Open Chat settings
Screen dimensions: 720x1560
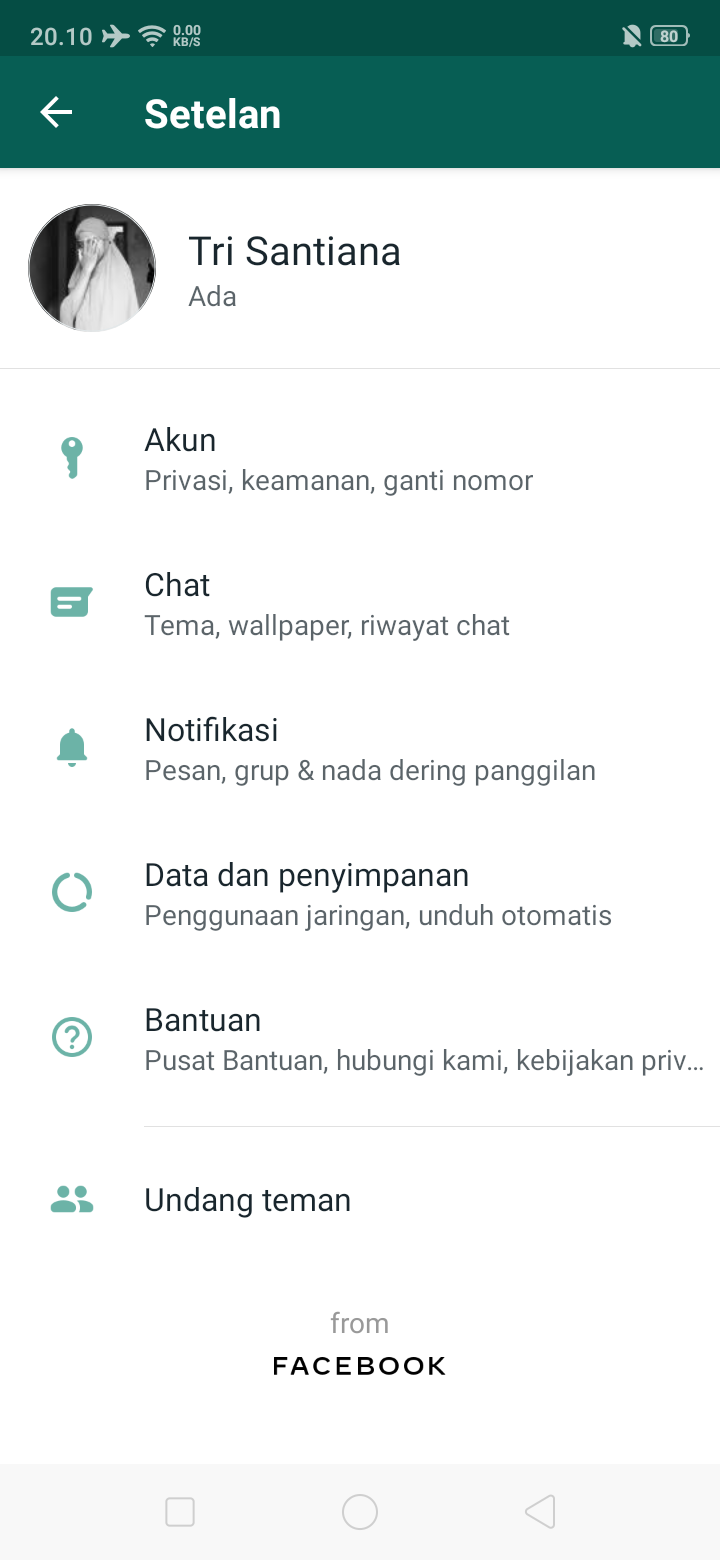click(360, 604)
